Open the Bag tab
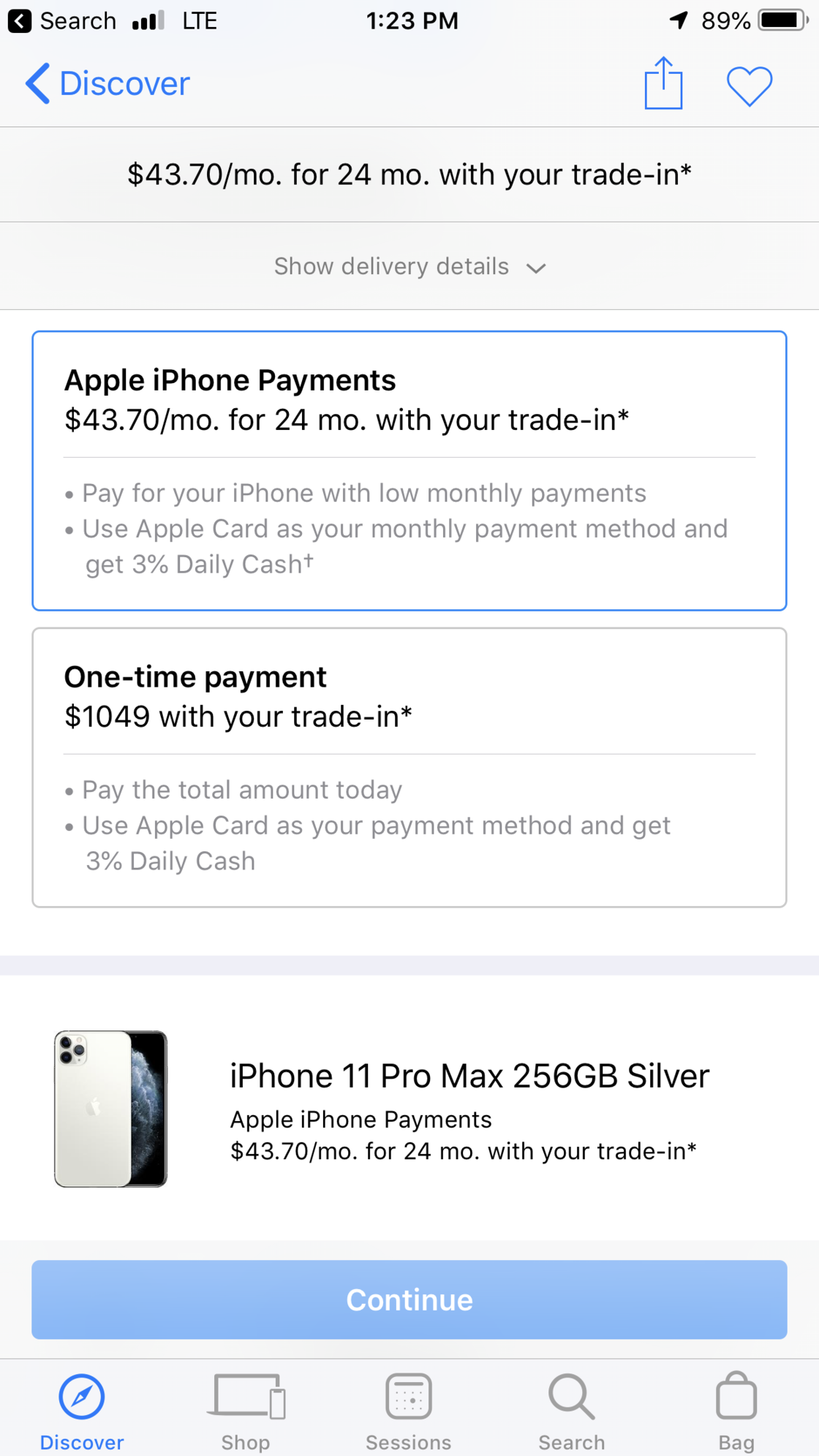This screenshot has height=1456, width=819. click(x=736, y=1412)
